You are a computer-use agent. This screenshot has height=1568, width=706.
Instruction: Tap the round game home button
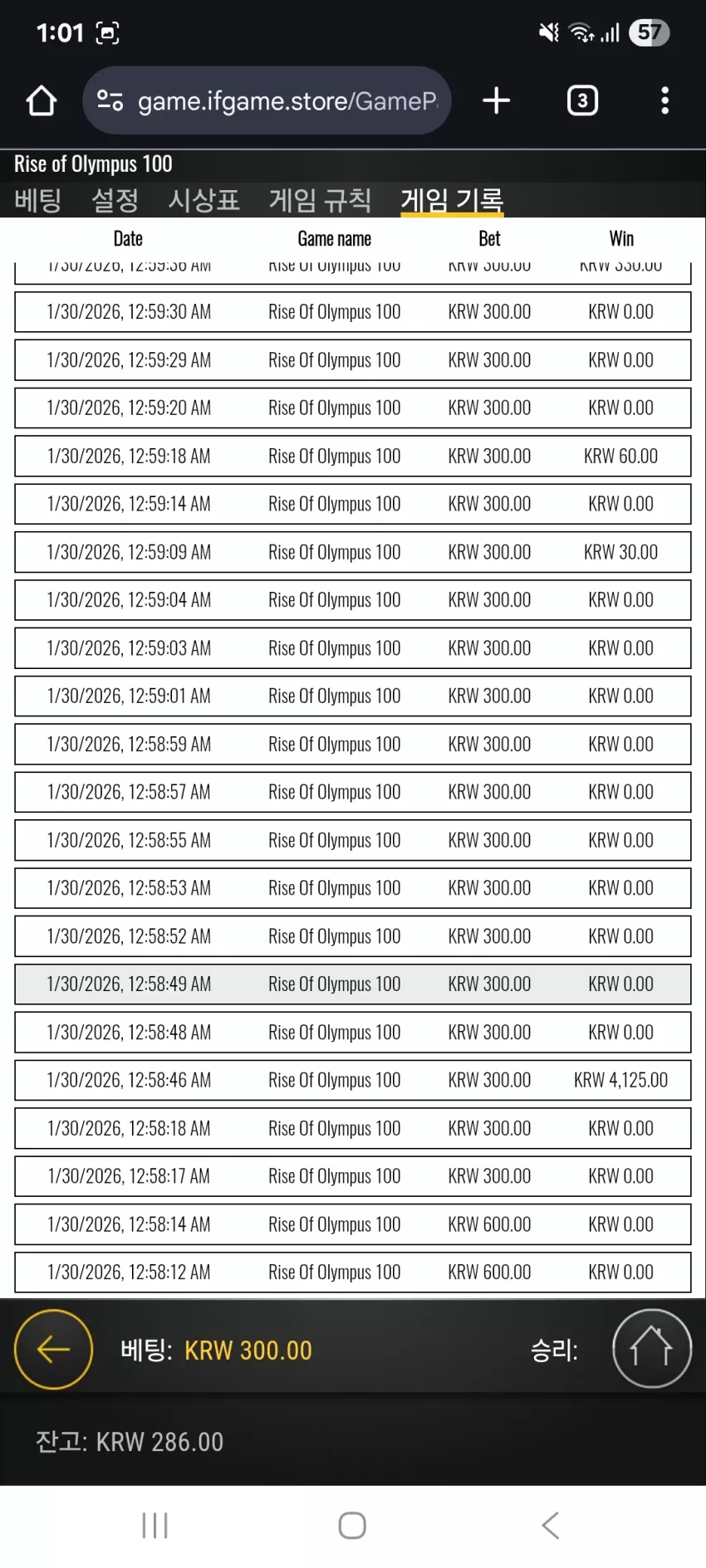pos(652,1348)
